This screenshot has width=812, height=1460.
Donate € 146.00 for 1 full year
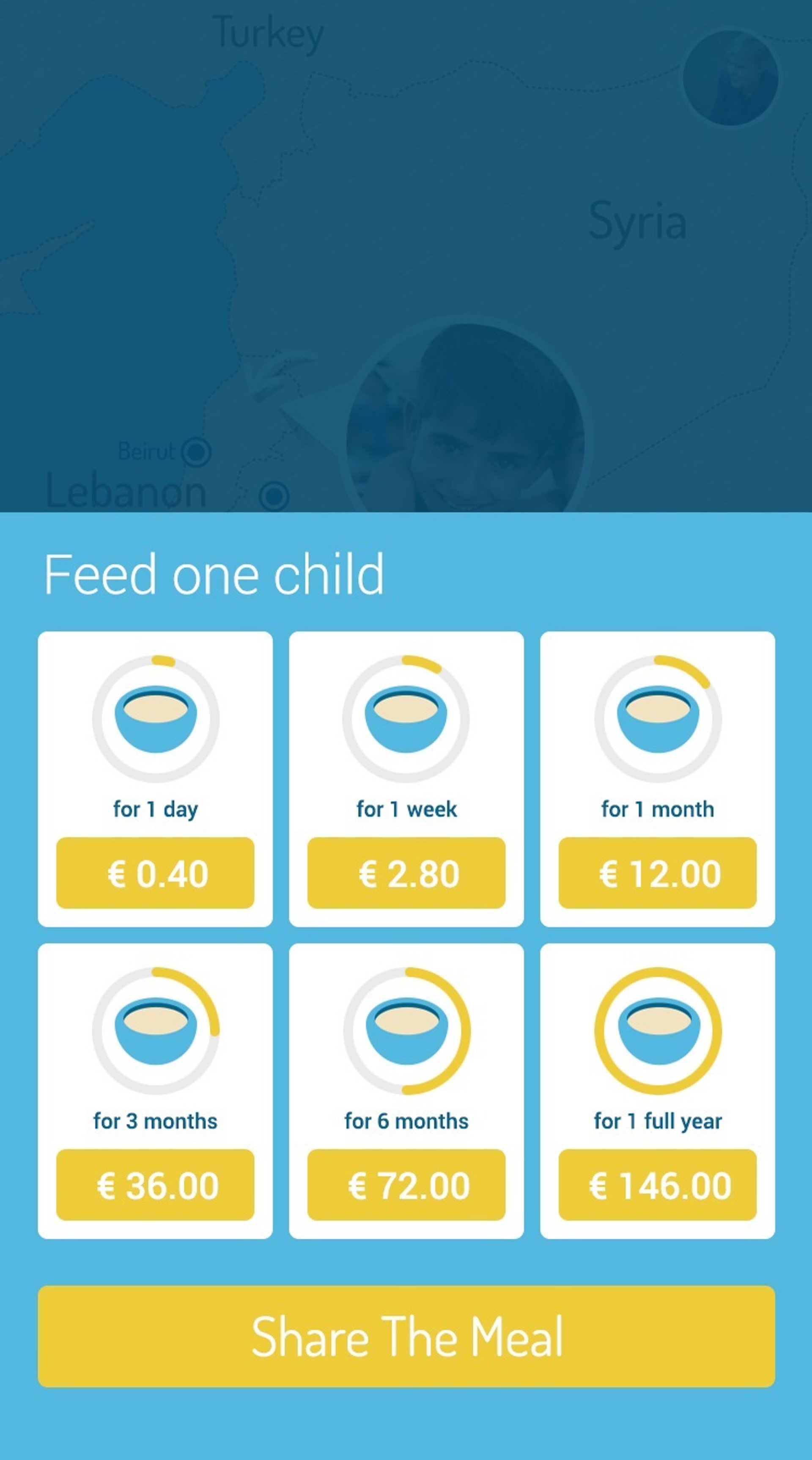click(657, 1185)
